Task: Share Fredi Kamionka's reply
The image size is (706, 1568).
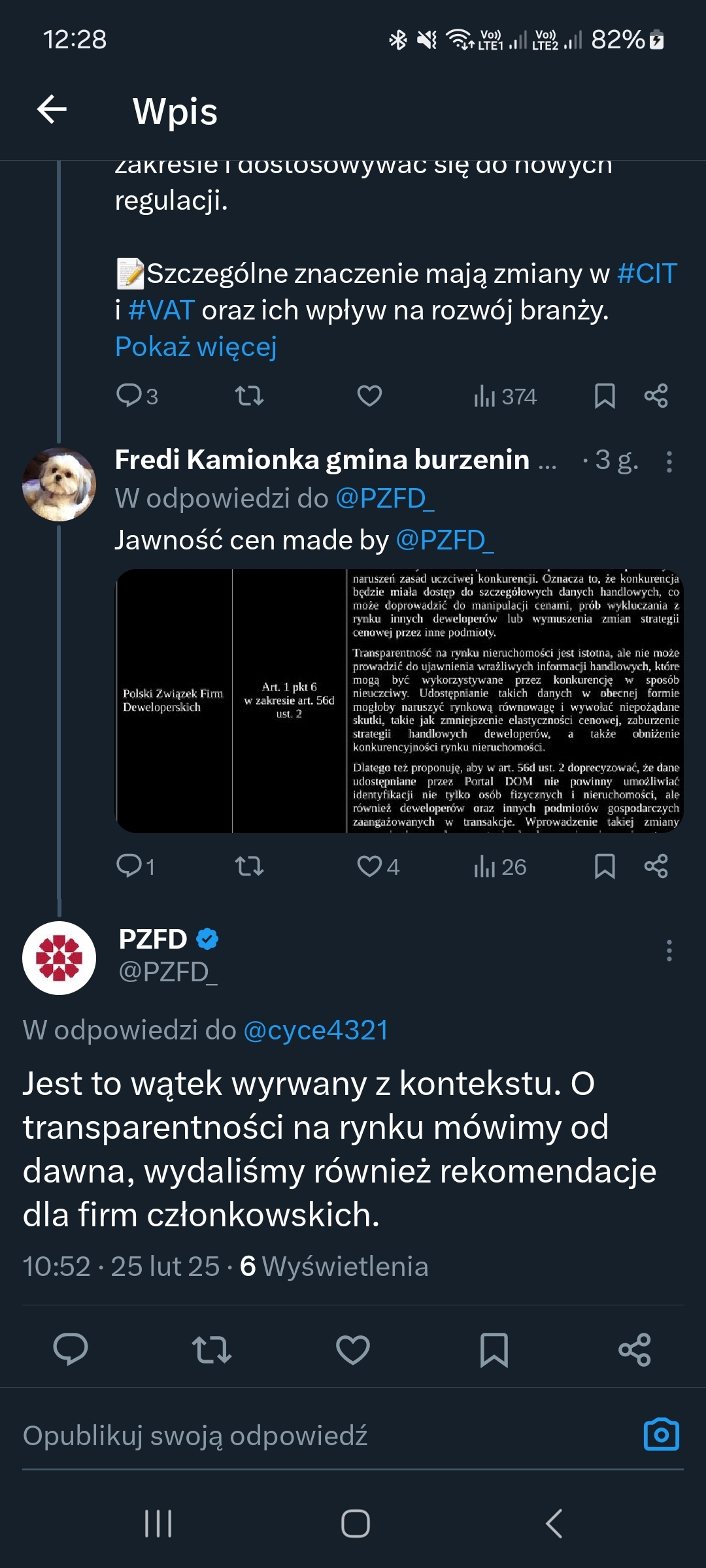Action: tap(656, 866)
